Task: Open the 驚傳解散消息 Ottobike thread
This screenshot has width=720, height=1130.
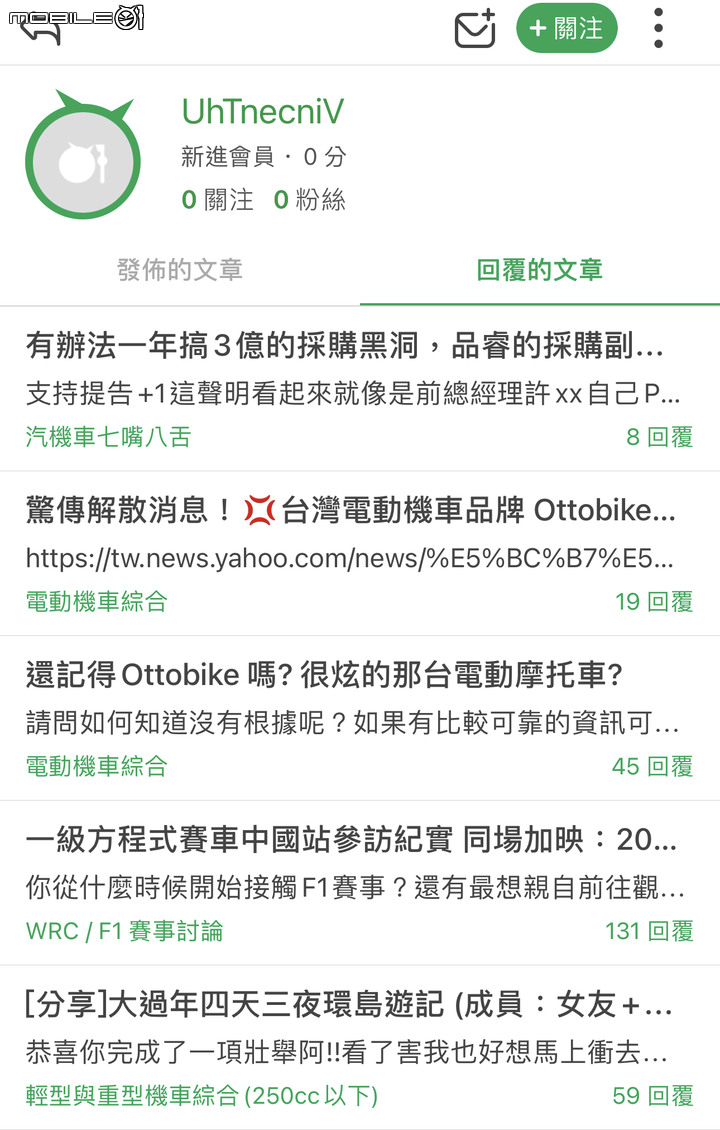Action: pos(350,511)
